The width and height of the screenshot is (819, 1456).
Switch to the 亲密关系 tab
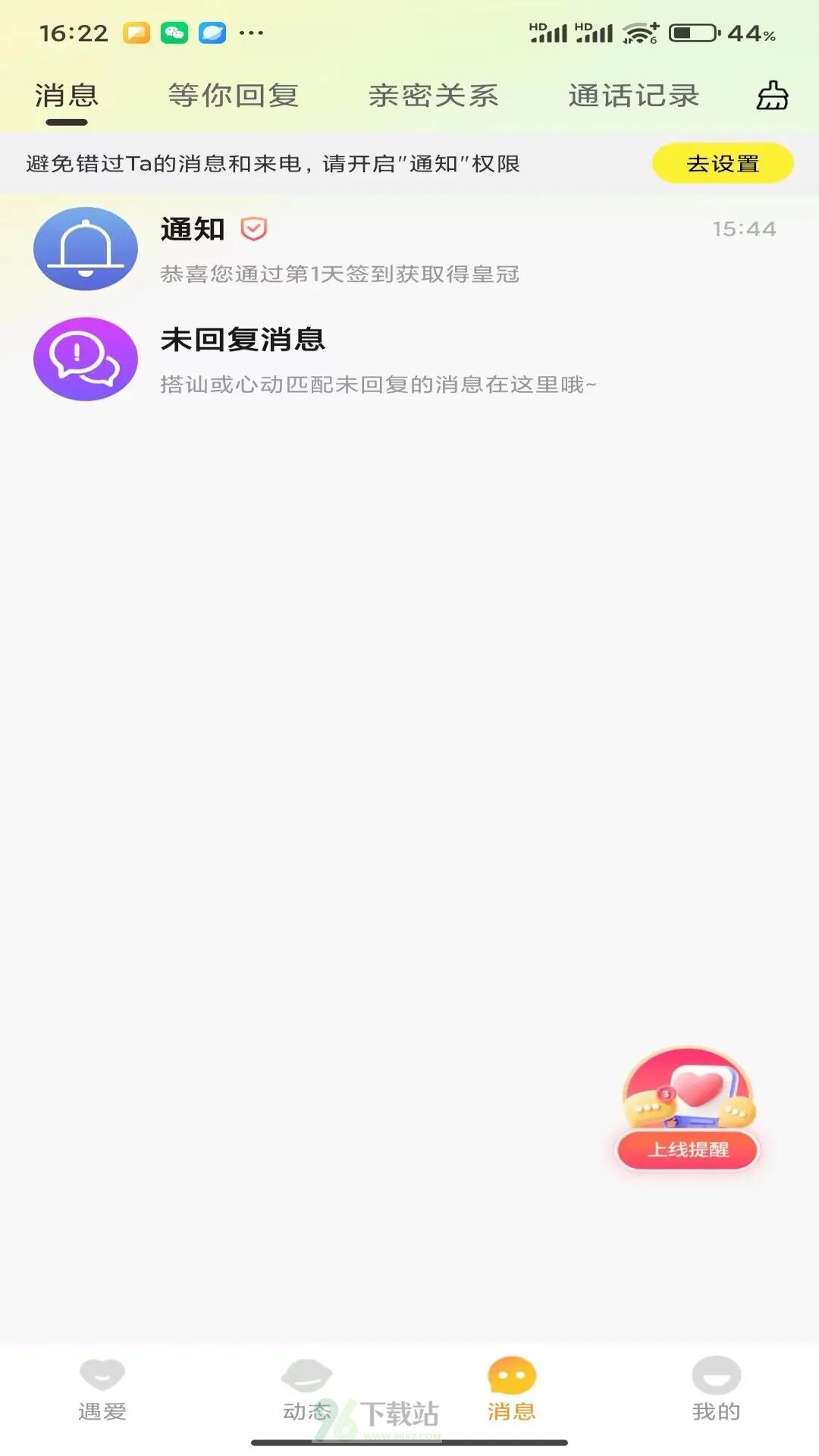433,96
